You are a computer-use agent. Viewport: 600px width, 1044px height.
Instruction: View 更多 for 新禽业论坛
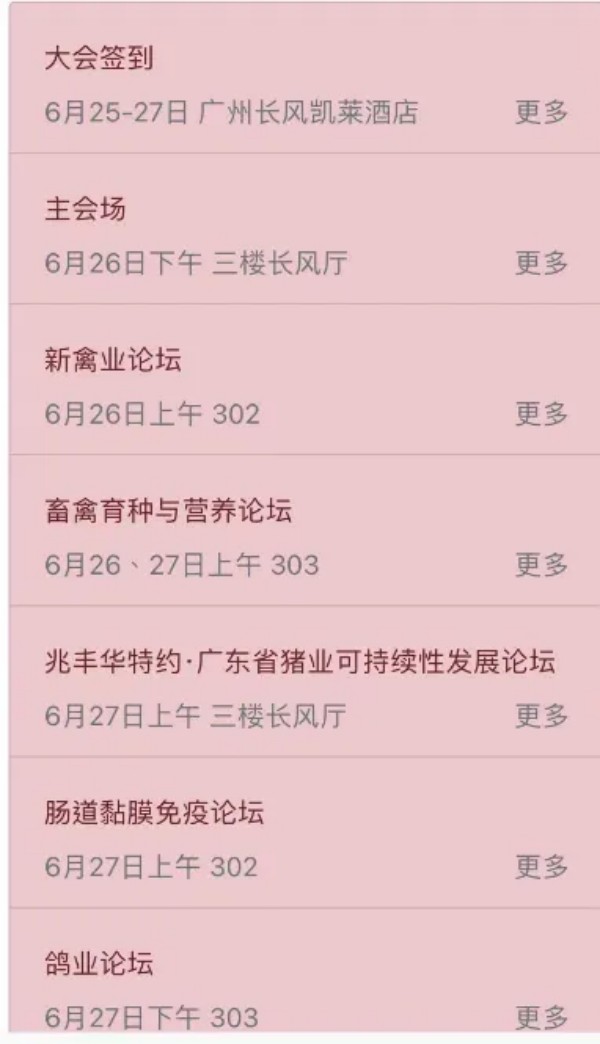[541, 414]
